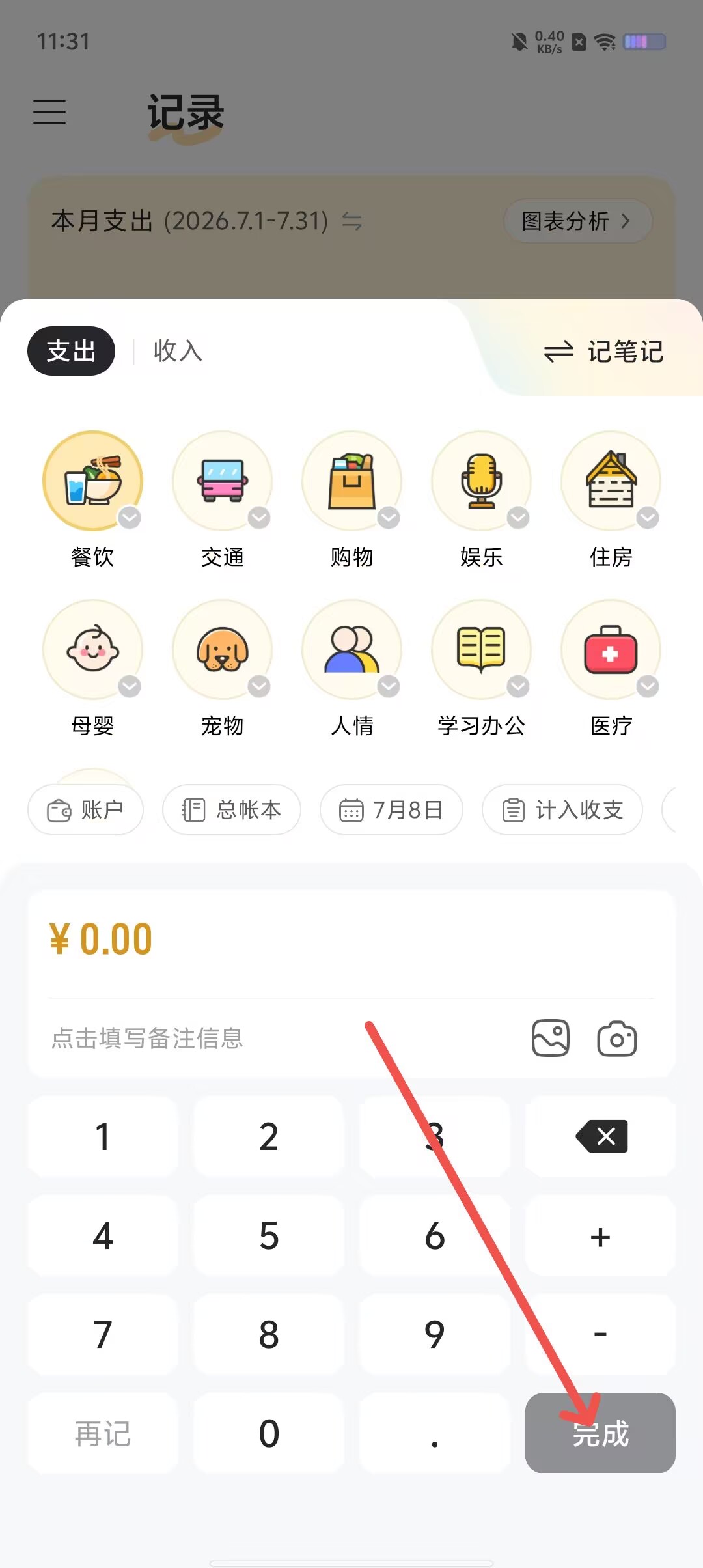
Task: Choose the 医疗 category
Action: click(x=611, y=667)
